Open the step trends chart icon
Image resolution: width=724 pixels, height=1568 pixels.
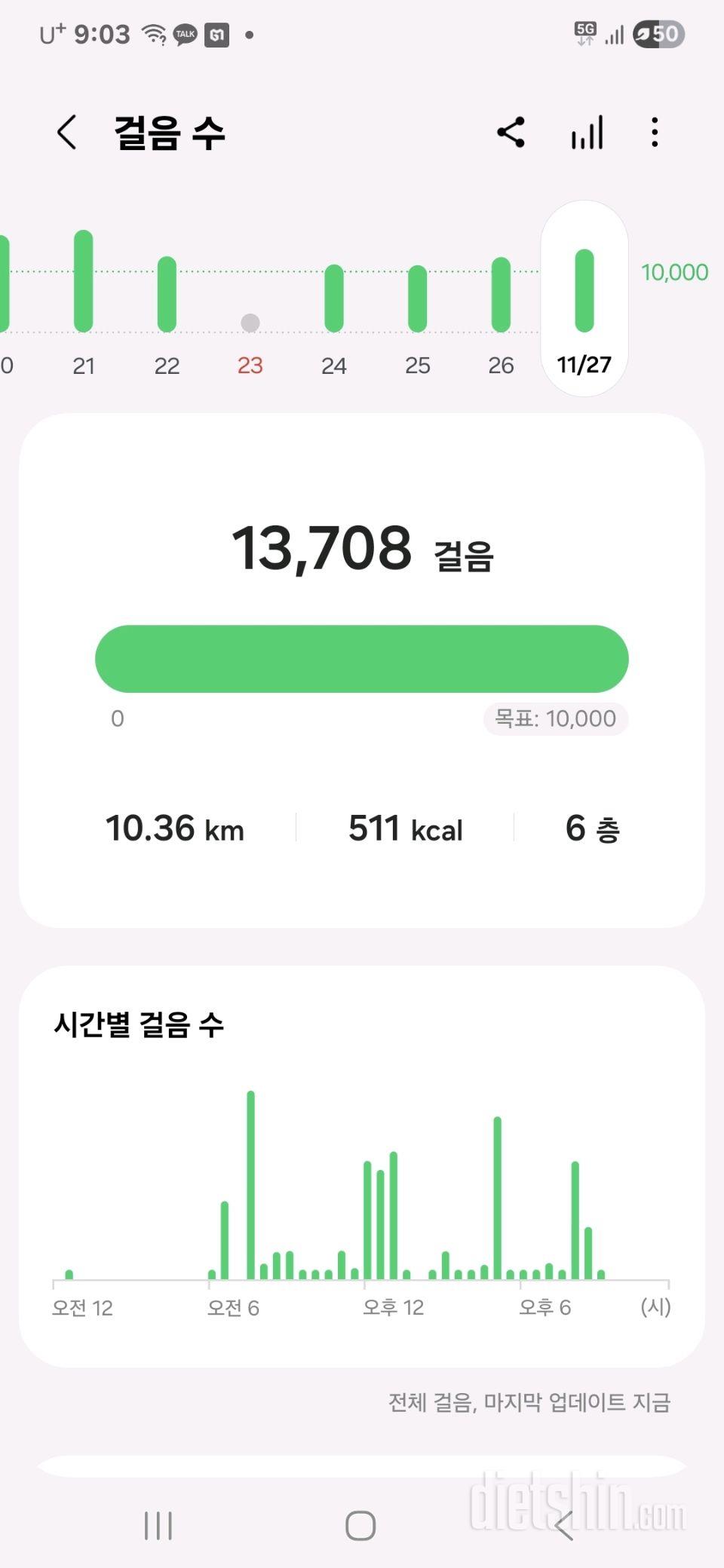[x=587, y=133]
